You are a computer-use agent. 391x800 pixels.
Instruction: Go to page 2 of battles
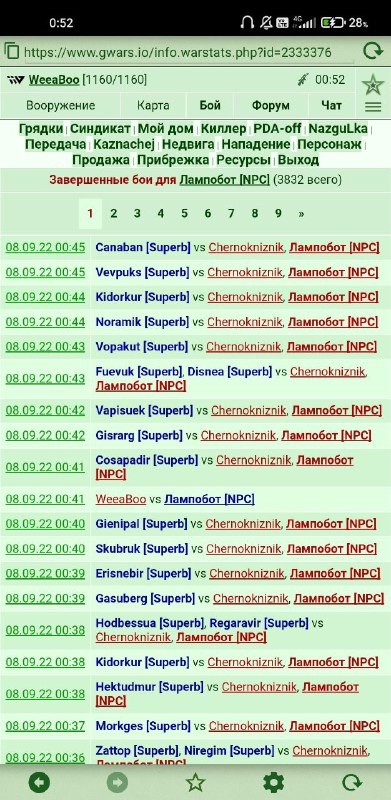pyautogui.click(x=113, y=214)
